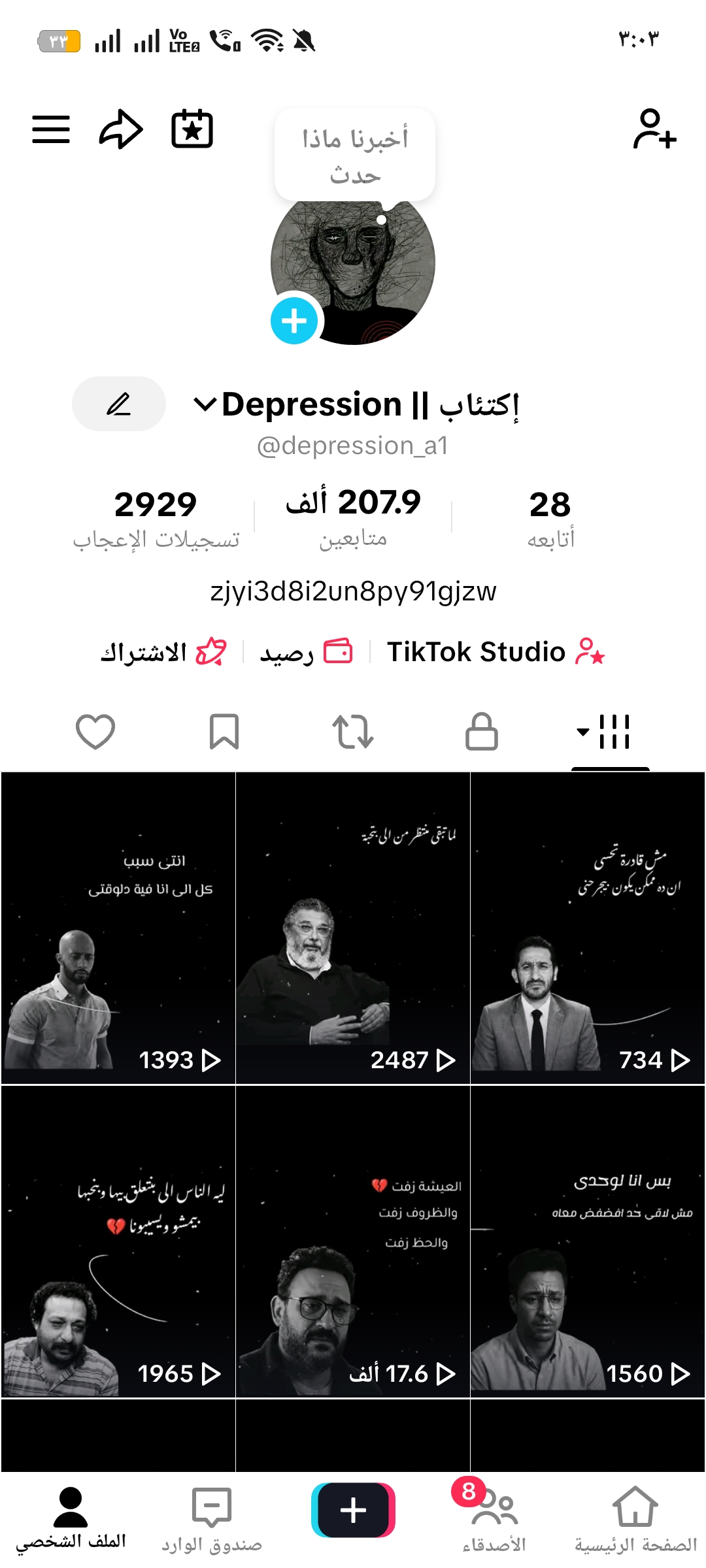Open the videos sorting dropdown on grid tab
Viewport: 706px width, 1568px height.
(582, 733)
